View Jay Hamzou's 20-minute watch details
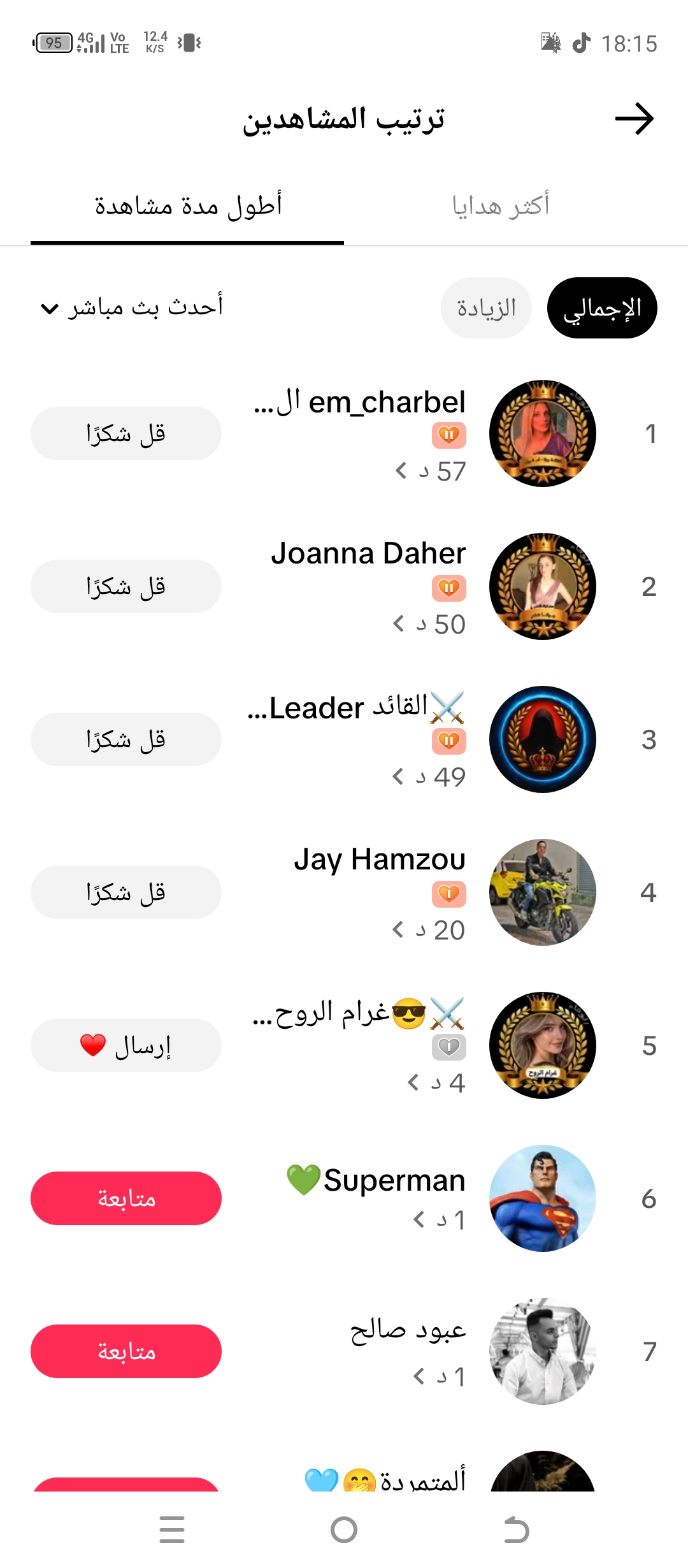 coord(429,930)
